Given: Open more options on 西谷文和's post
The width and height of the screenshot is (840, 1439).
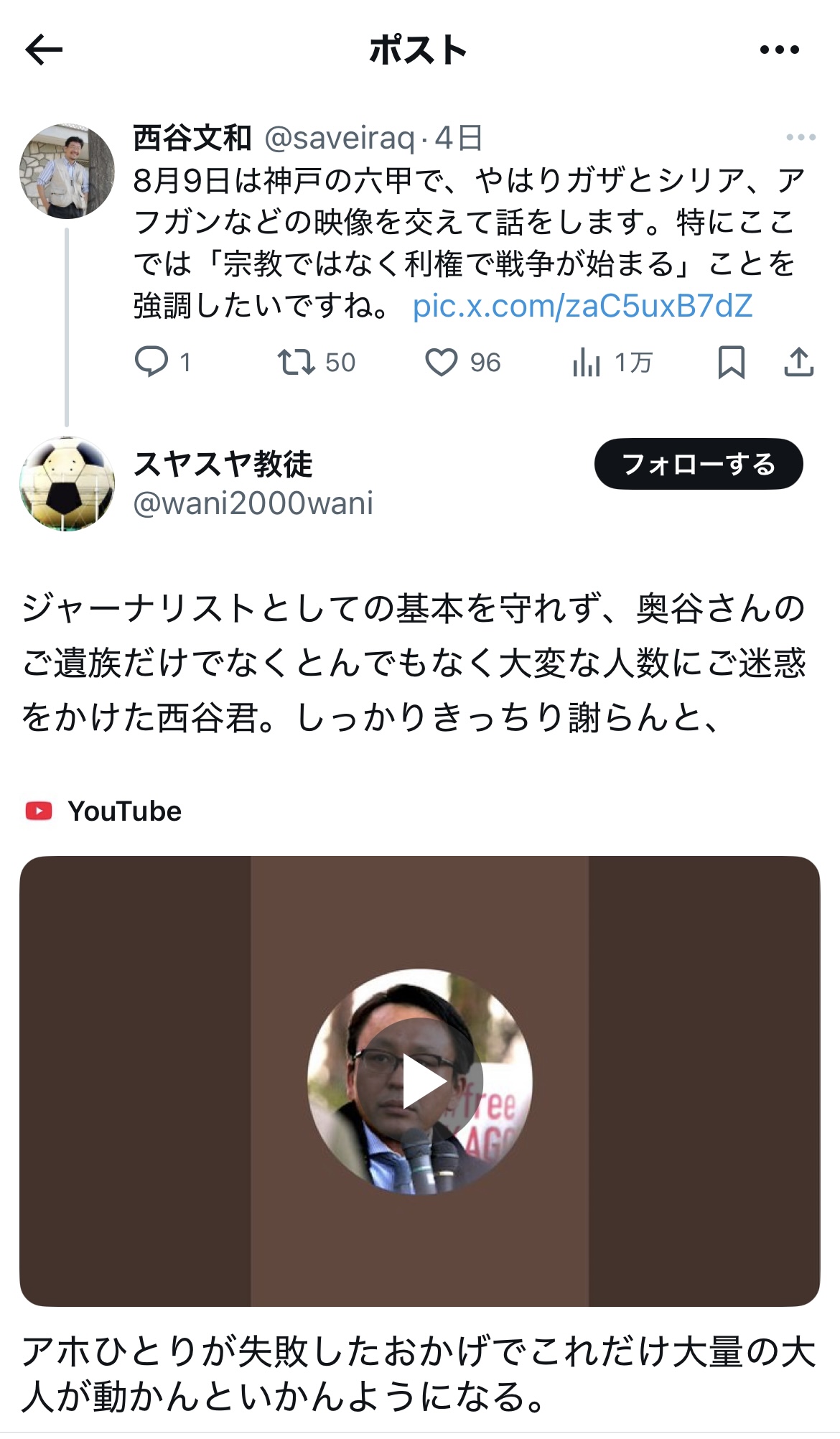Looking at the screenshot, I should (x=801, y=137).
